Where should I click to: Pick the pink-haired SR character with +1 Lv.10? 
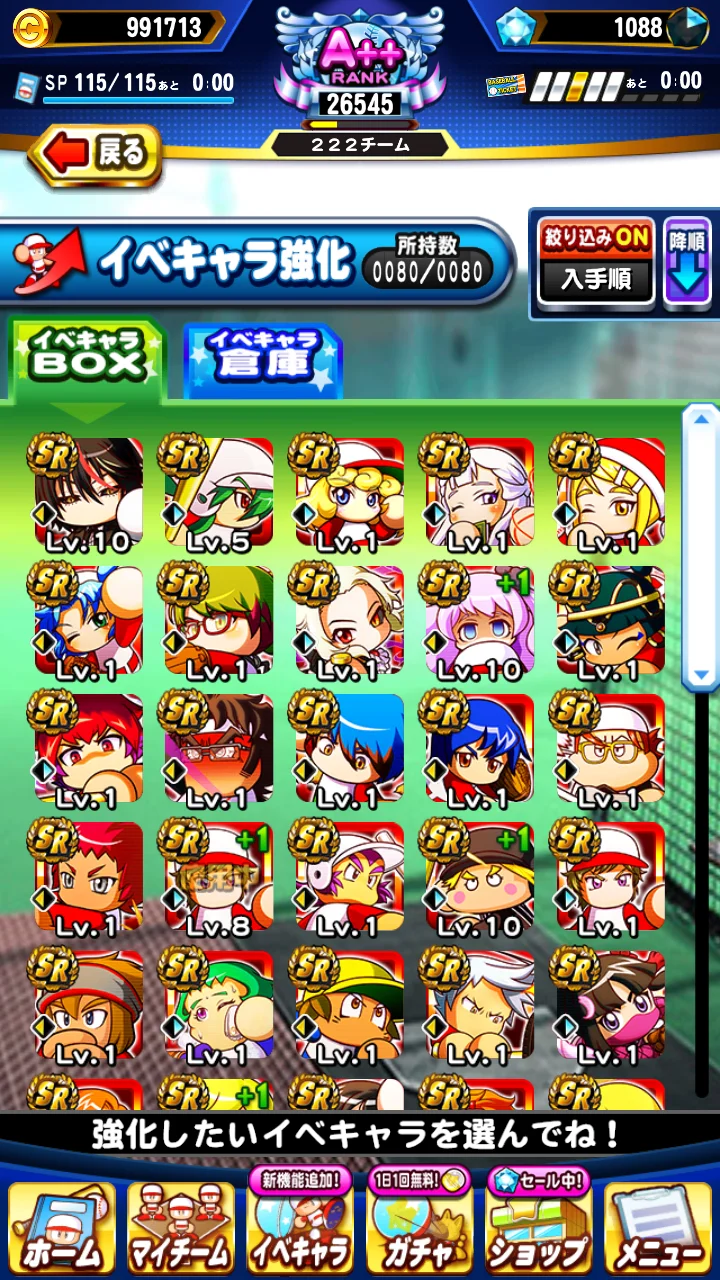click(x=478, y=622)
